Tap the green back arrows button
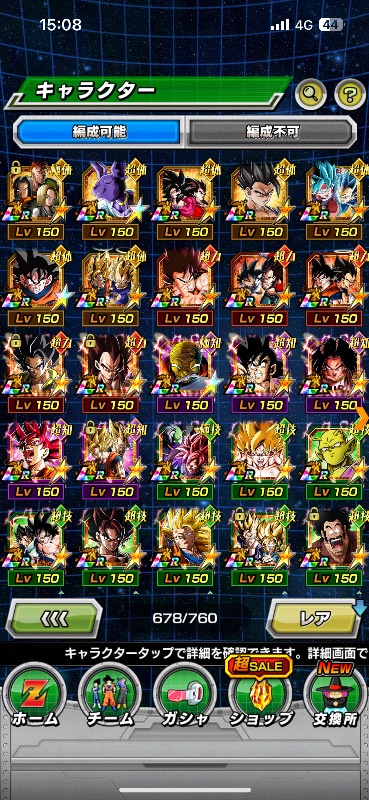Image resolution: width=369 pixels, height=800 pixels. [54, 618]
